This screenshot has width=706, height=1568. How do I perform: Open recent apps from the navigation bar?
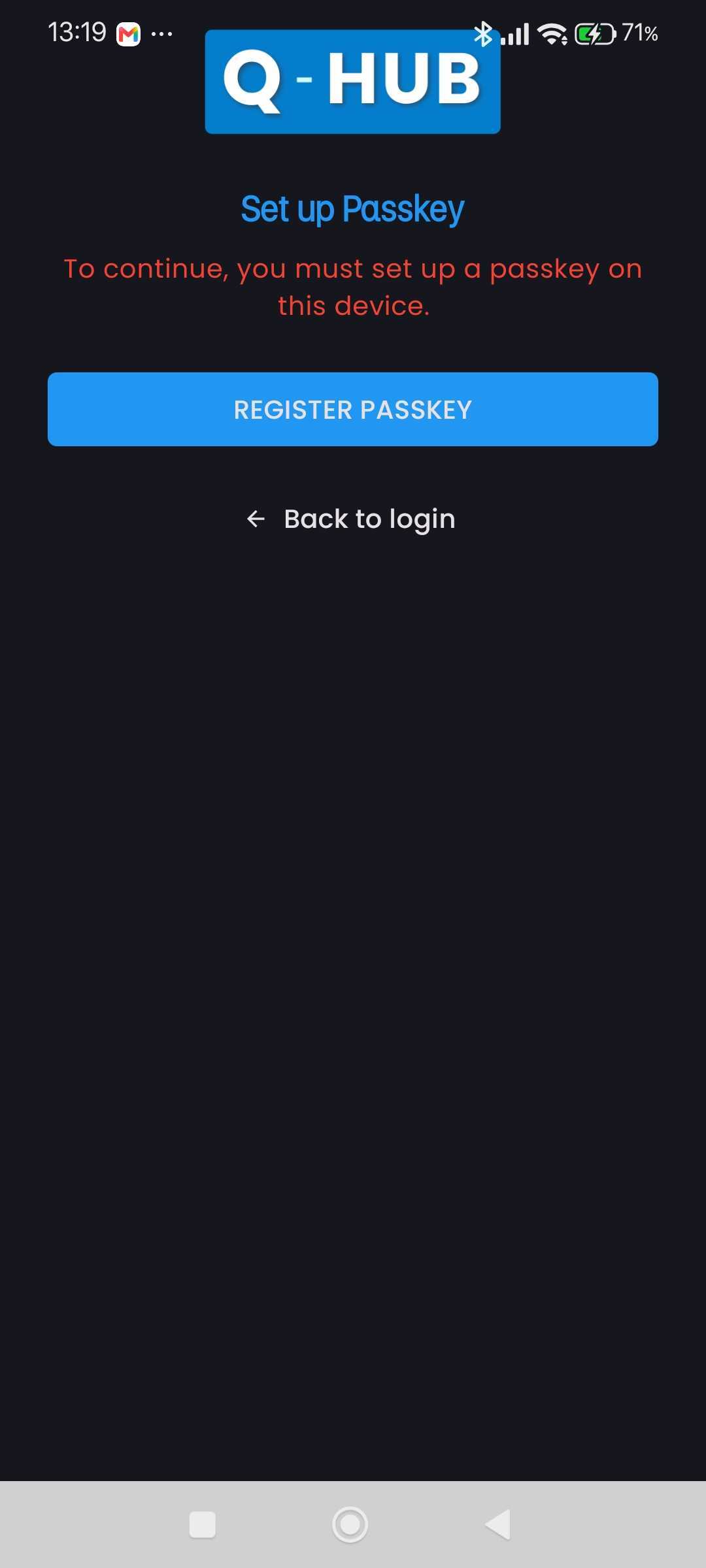coord(202,1525)
